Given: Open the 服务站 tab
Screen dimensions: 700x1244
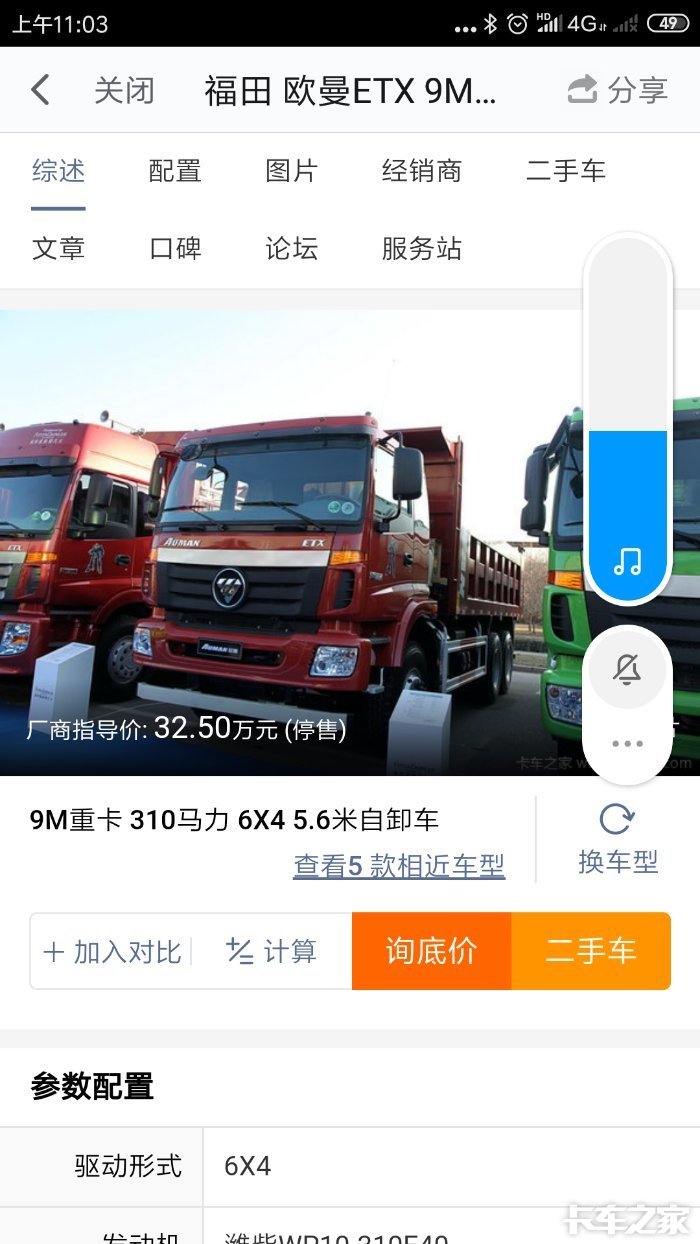Looking at the screenshot, I should click(422, 248).
